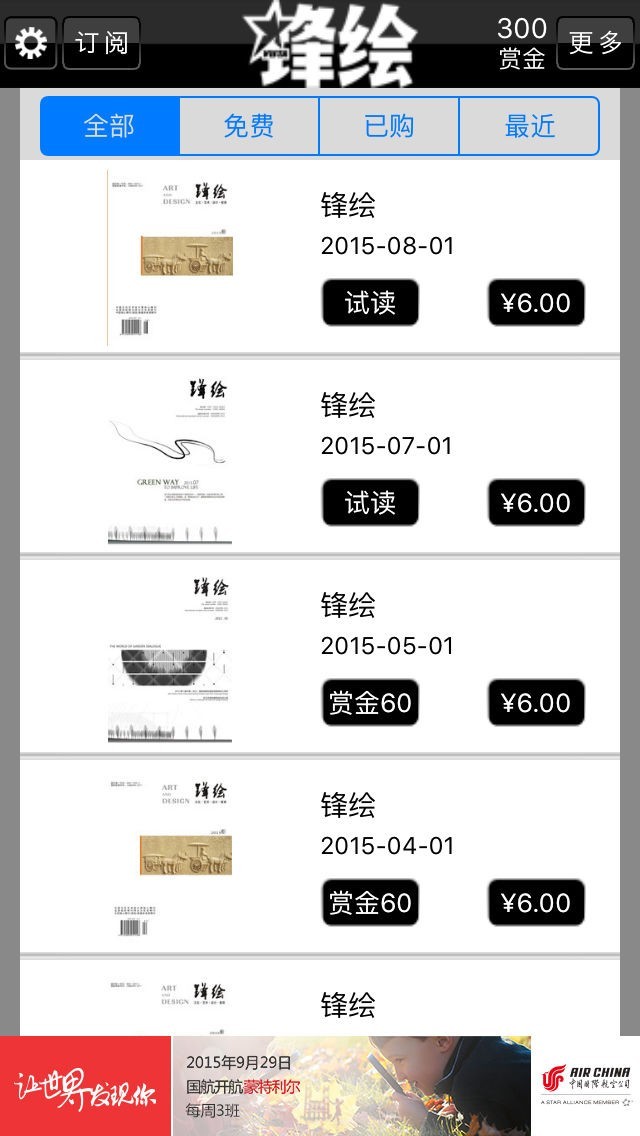The height and width of the screenshot is (1136, 640).
Task: Buy the 2015-05-01 issue for ¥6.00
Action: (536, 703)
